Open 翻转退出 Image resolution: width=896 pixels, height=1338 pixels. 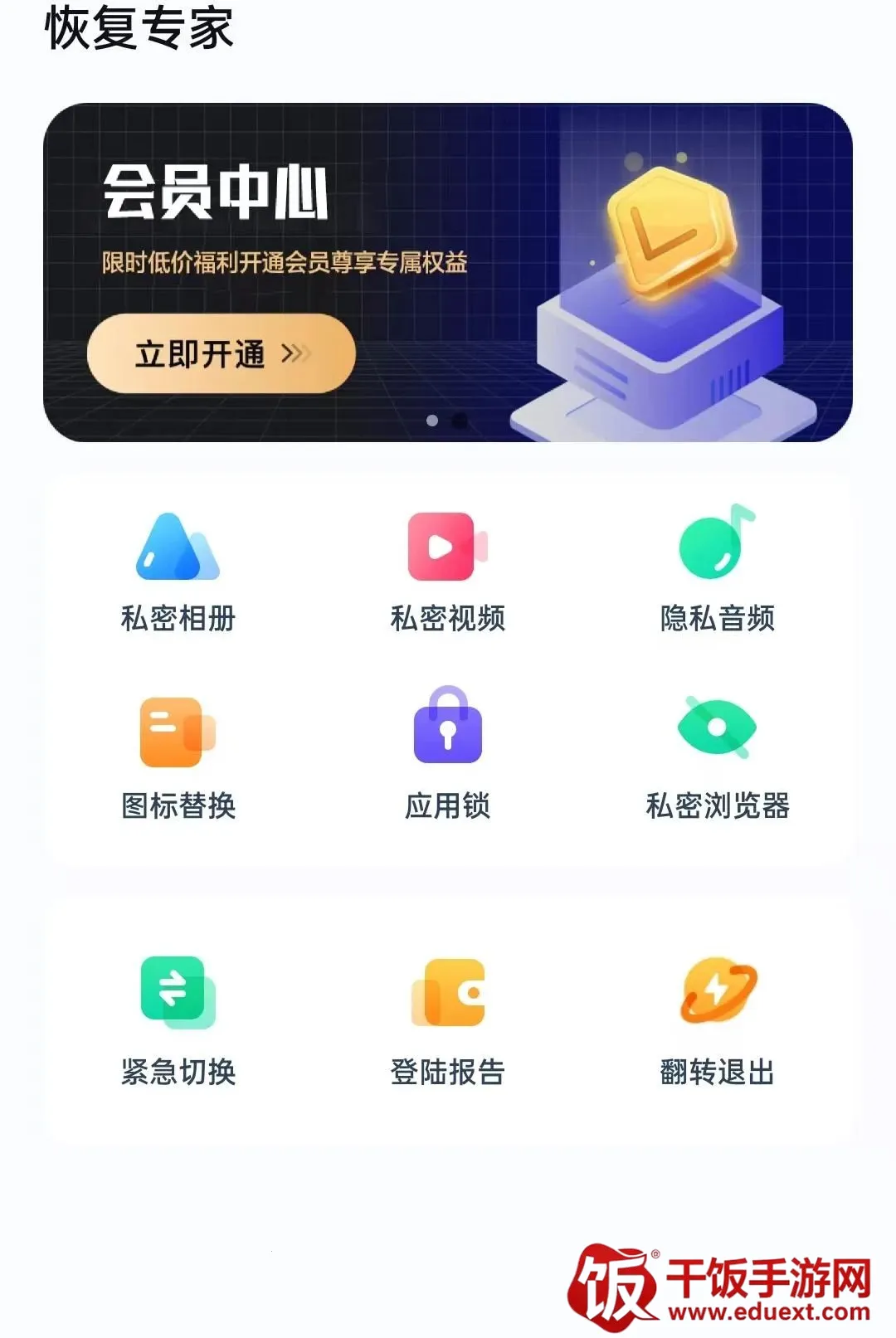click(x=718, y=1022)
